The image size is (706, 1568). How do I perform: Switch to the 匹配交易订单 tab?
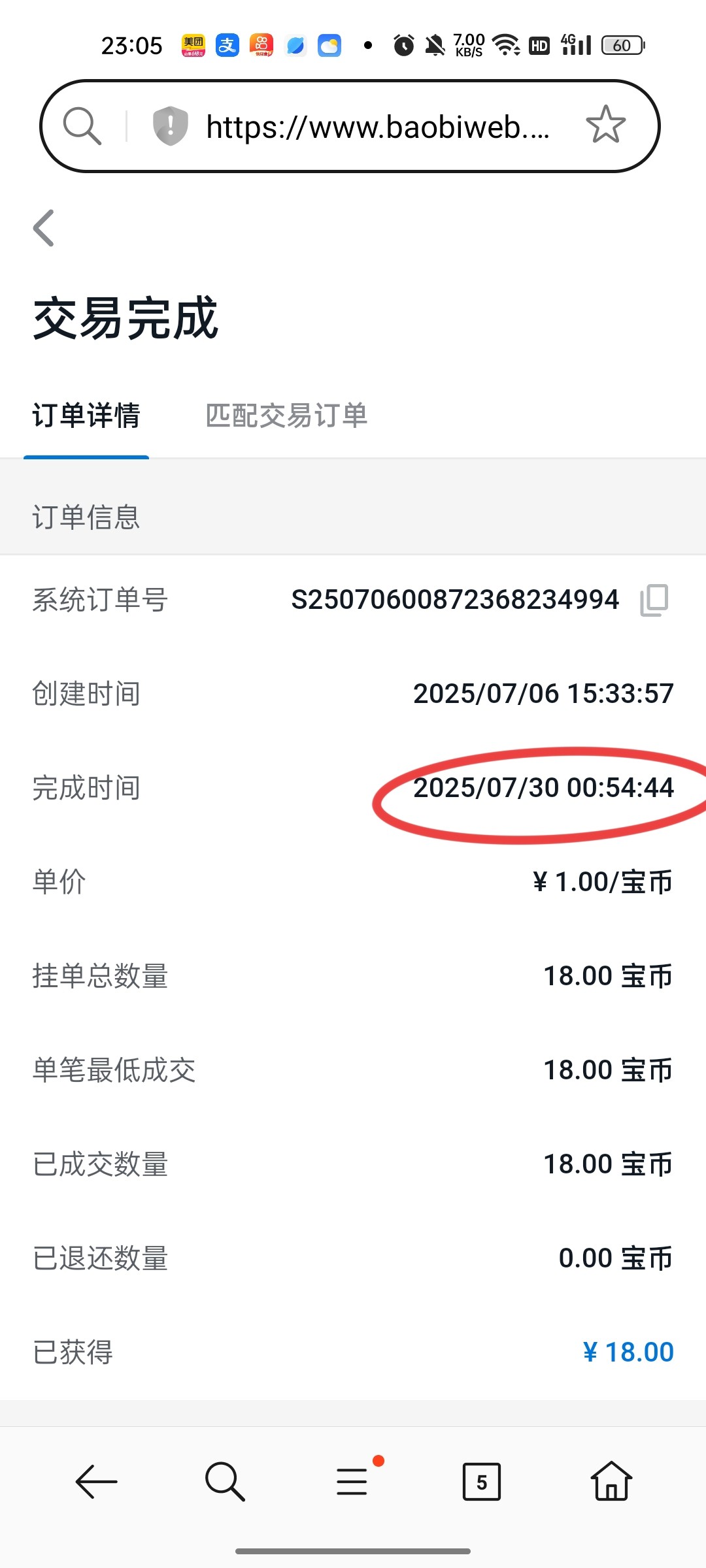(286, 416)
